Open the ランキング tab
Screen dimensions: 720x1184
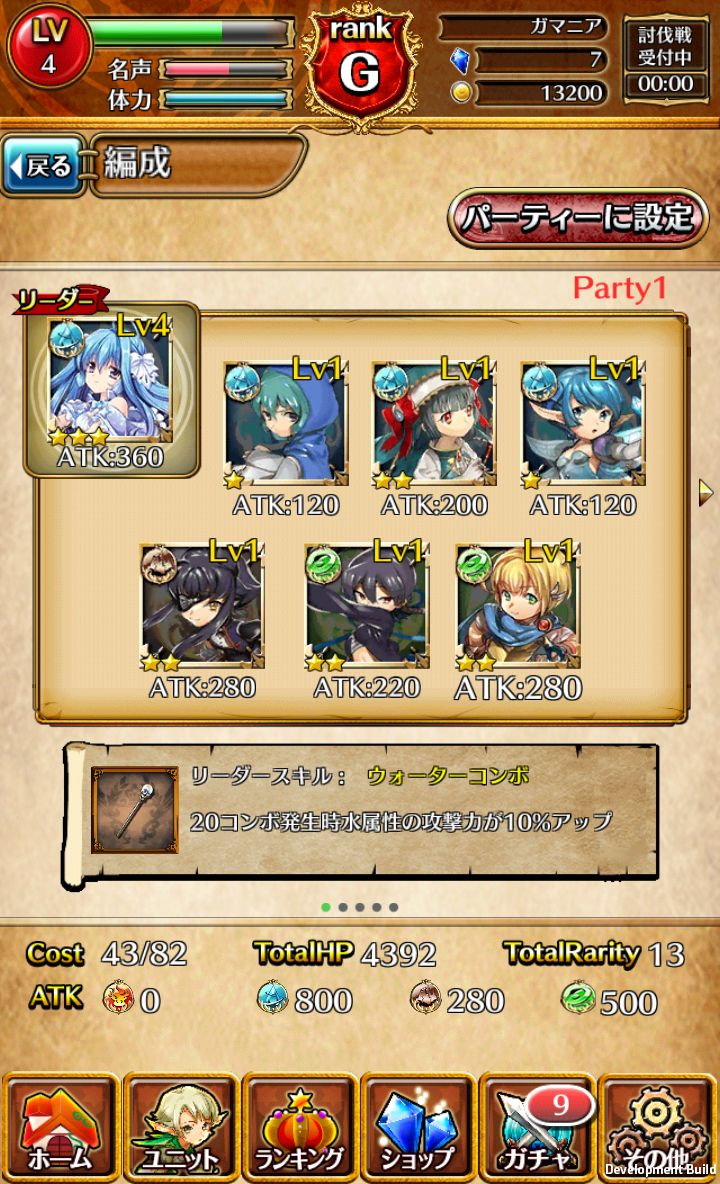(x=299, y=1129)
